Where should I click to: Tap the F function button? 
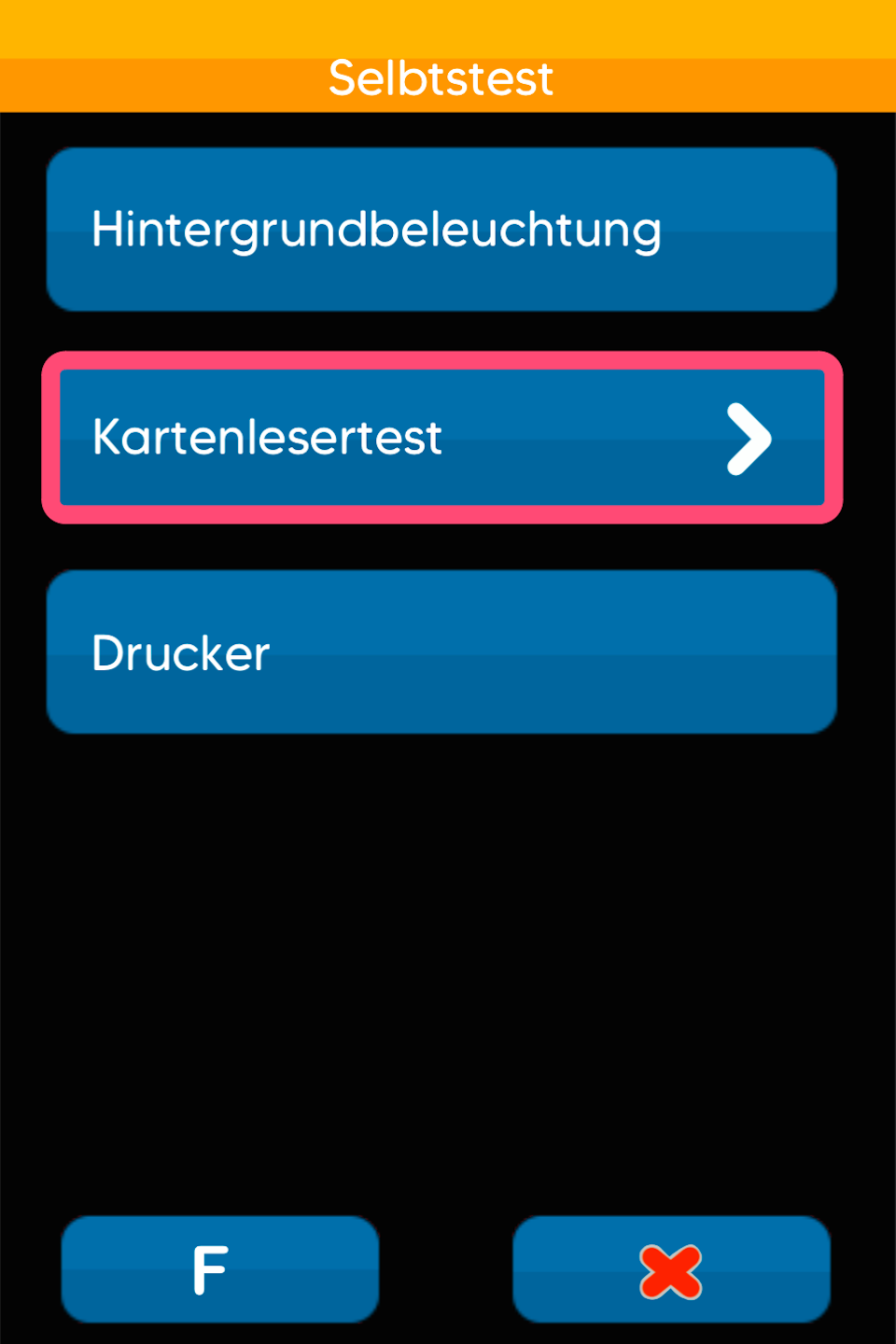220,1269
